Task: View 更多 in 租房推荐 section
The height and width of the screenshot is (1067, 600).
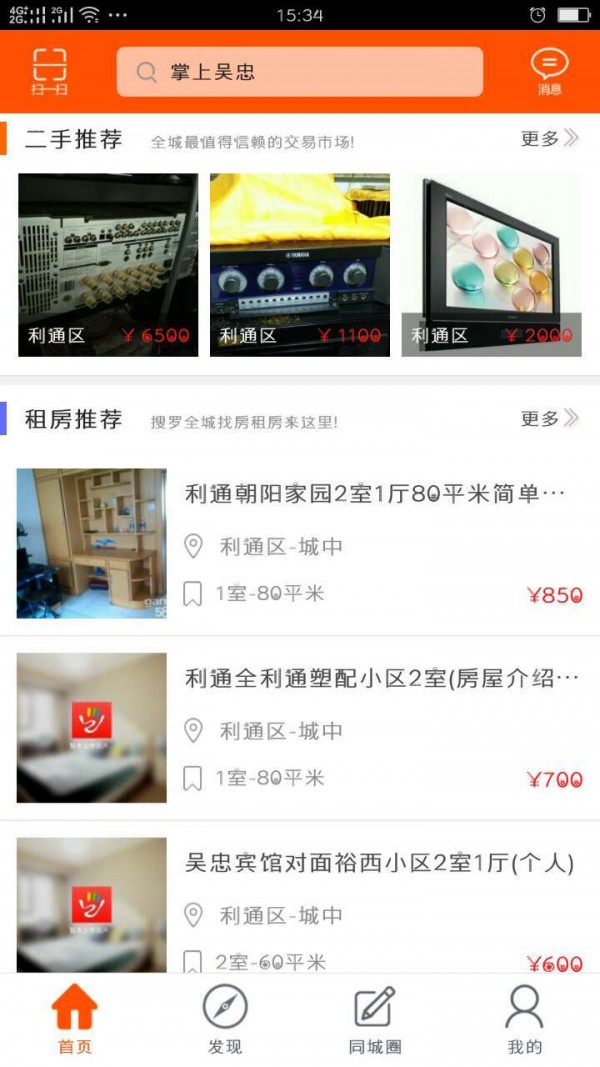Action: [549, 419]
